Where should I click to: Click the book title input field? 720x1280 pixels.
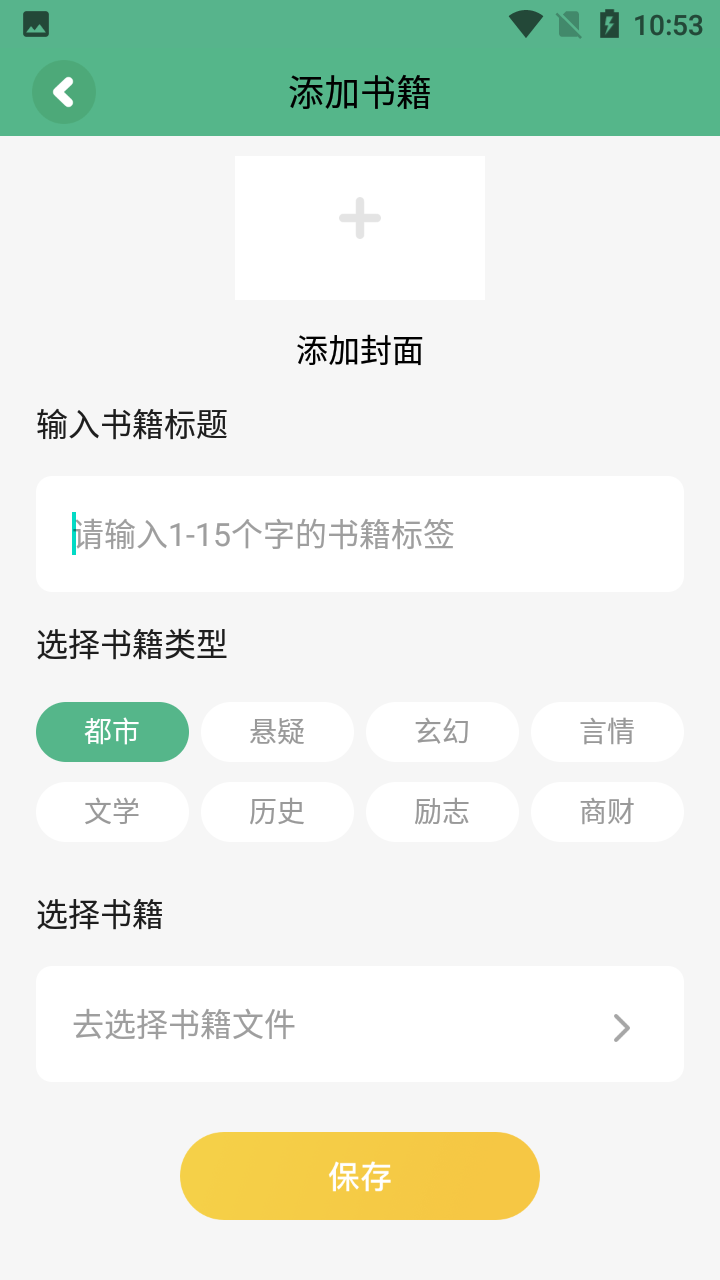(x=359, y=533)
